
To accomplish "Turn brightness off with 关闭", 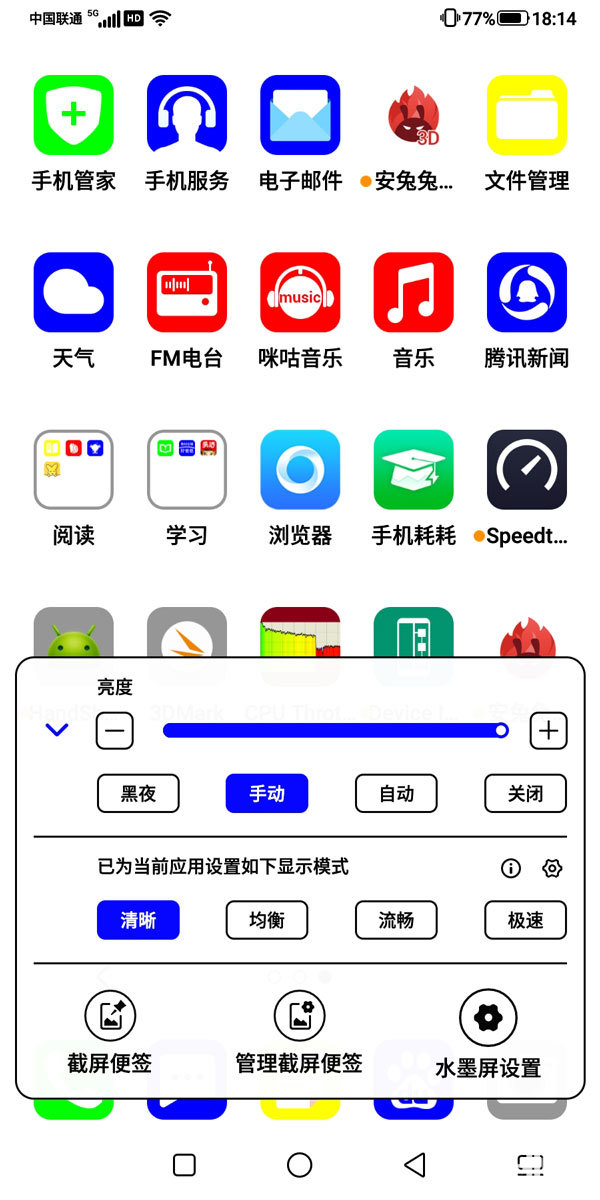I will [525, 794].
